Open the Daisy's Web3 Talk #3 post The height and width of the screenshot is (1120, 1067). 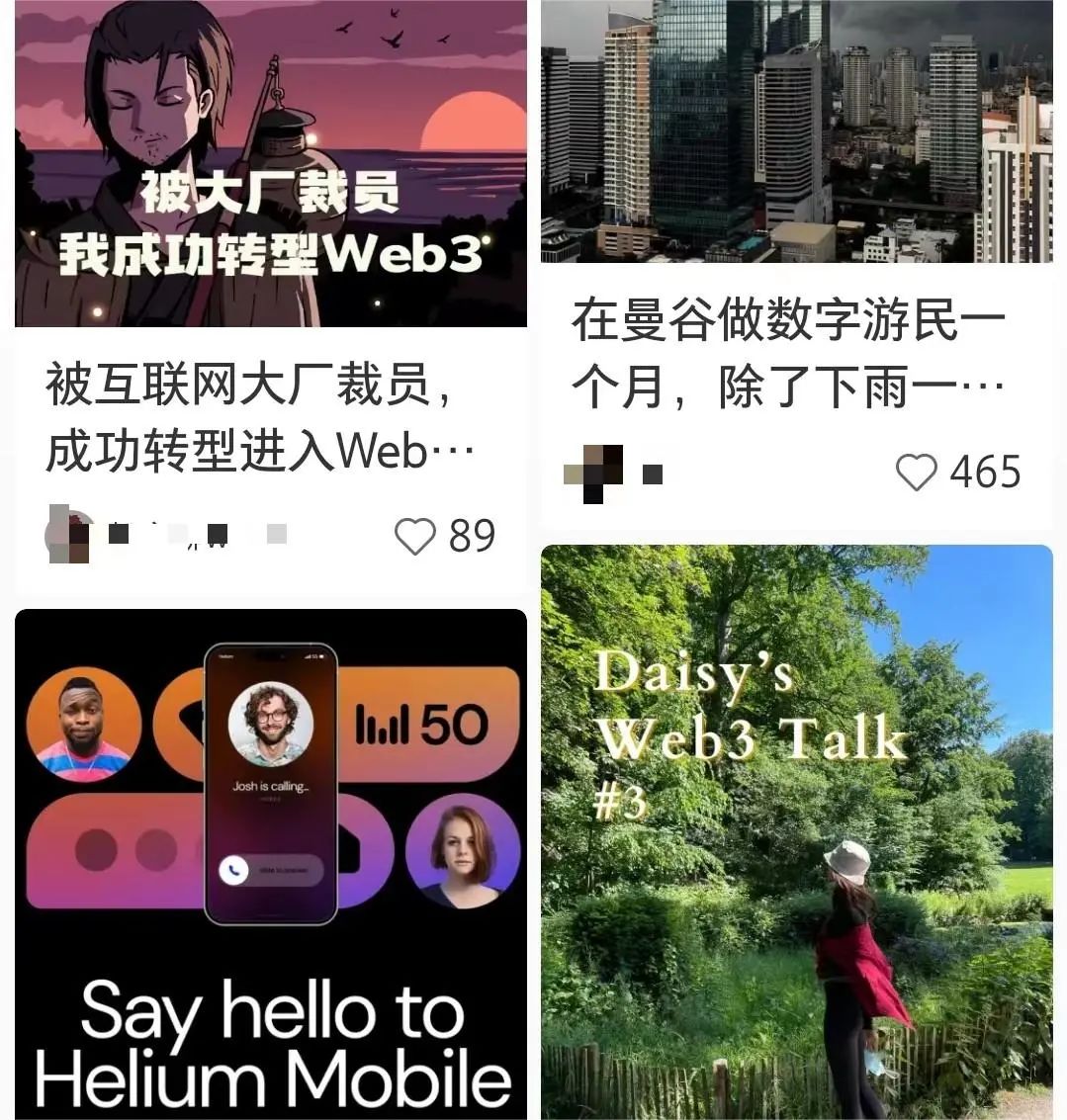(x=796, y=832)
